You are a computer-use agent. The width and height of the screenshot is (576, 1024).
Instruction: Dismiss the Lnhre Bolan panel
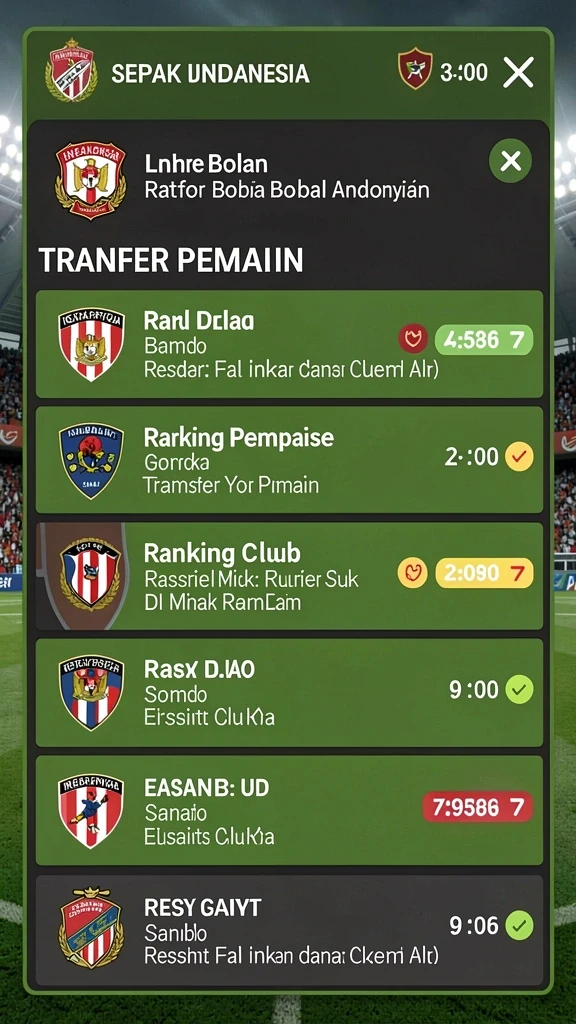(510, 161)
